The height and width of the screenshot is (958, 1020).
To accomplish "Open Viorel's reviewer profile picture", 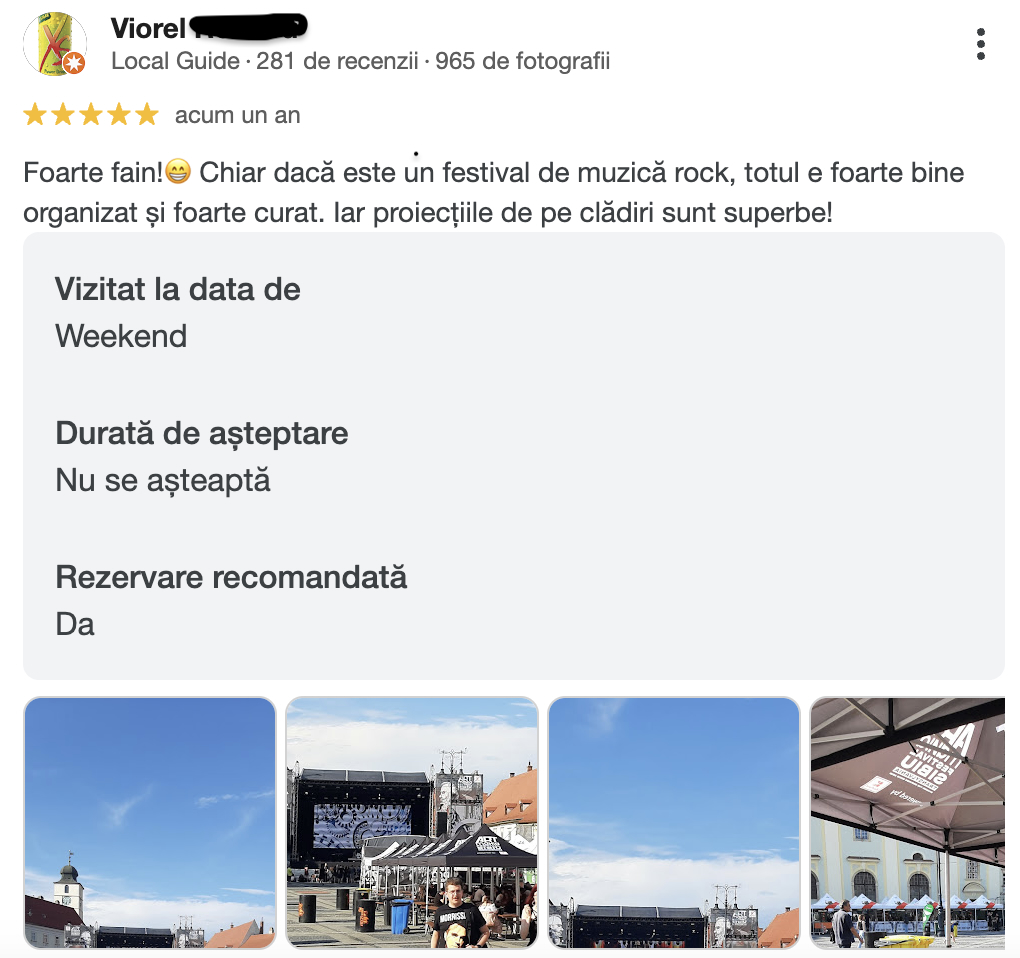I will click(x=55, y=44).
